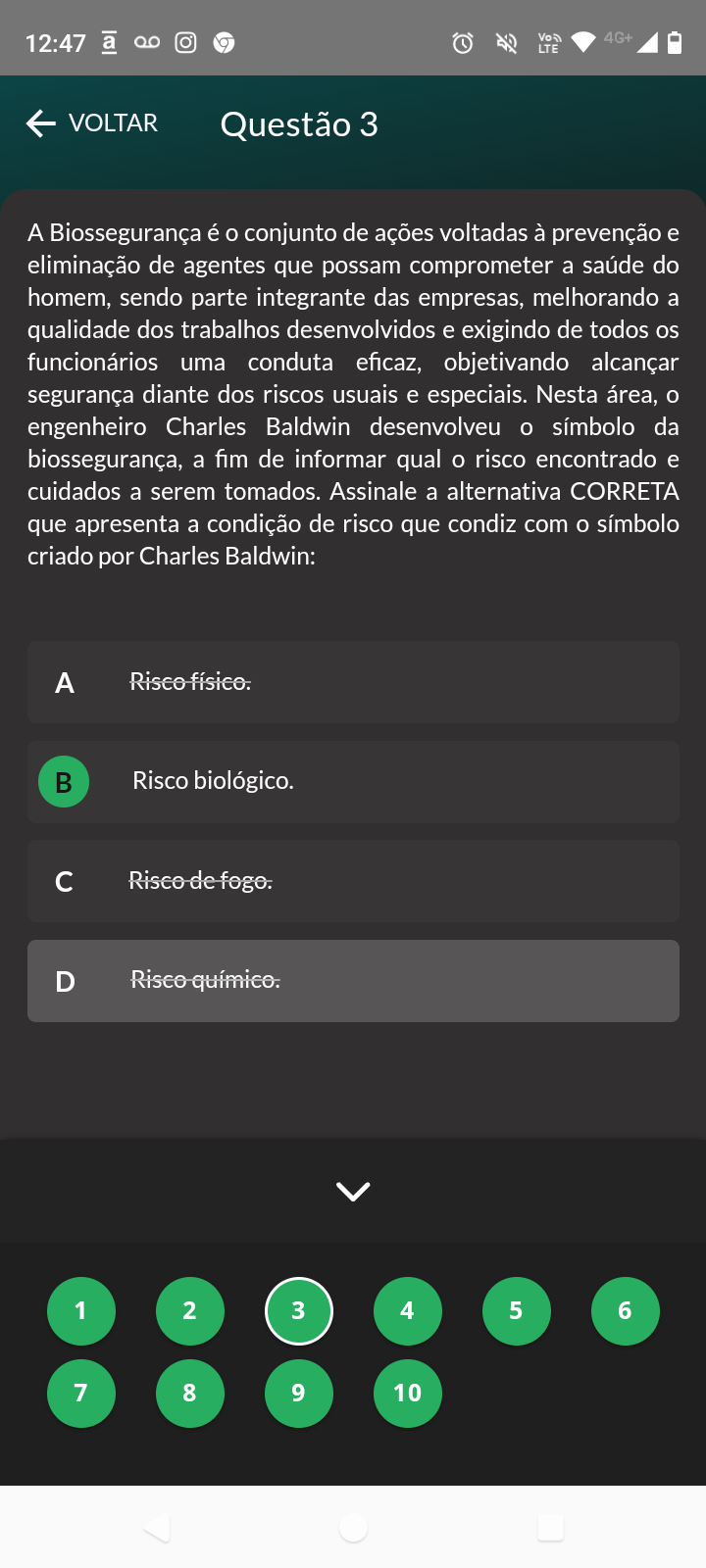
Task: Select answer A Risco físico
Action: (353, 682)
